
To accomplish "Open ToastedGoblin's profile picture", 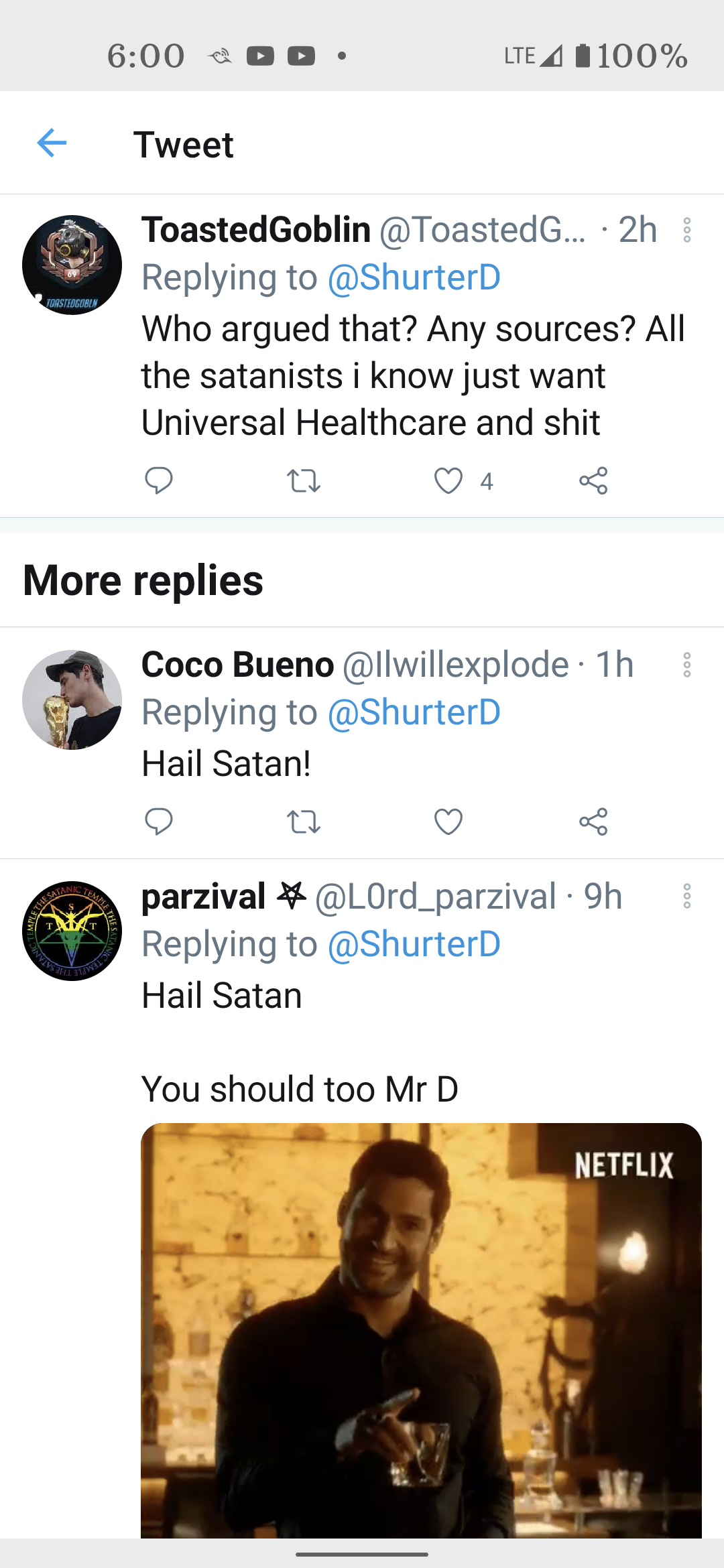I will (x=72, y=265).
